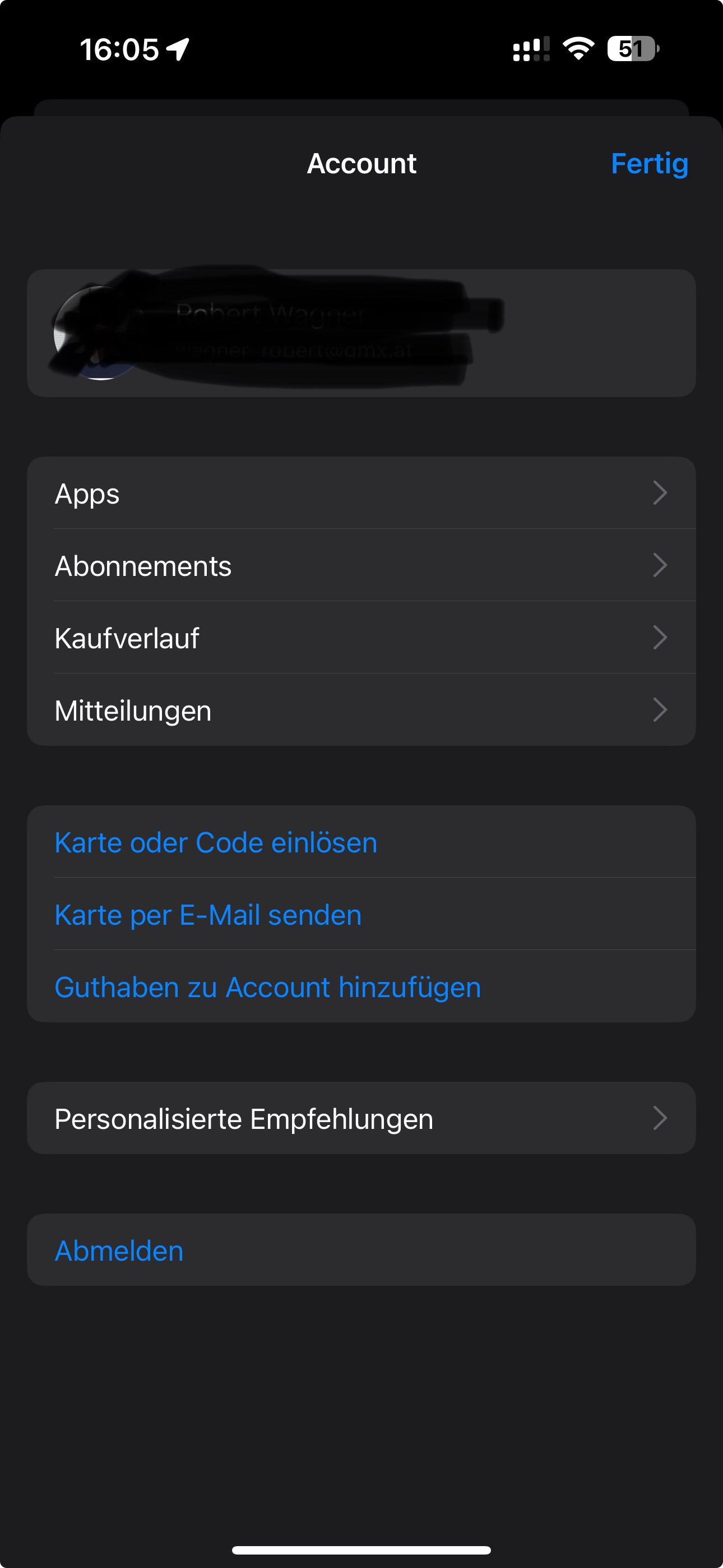This screenshot has height=1568, width=723.
Task: Open Personalisierte Empfehlungen
Action: click(361, 1119)
